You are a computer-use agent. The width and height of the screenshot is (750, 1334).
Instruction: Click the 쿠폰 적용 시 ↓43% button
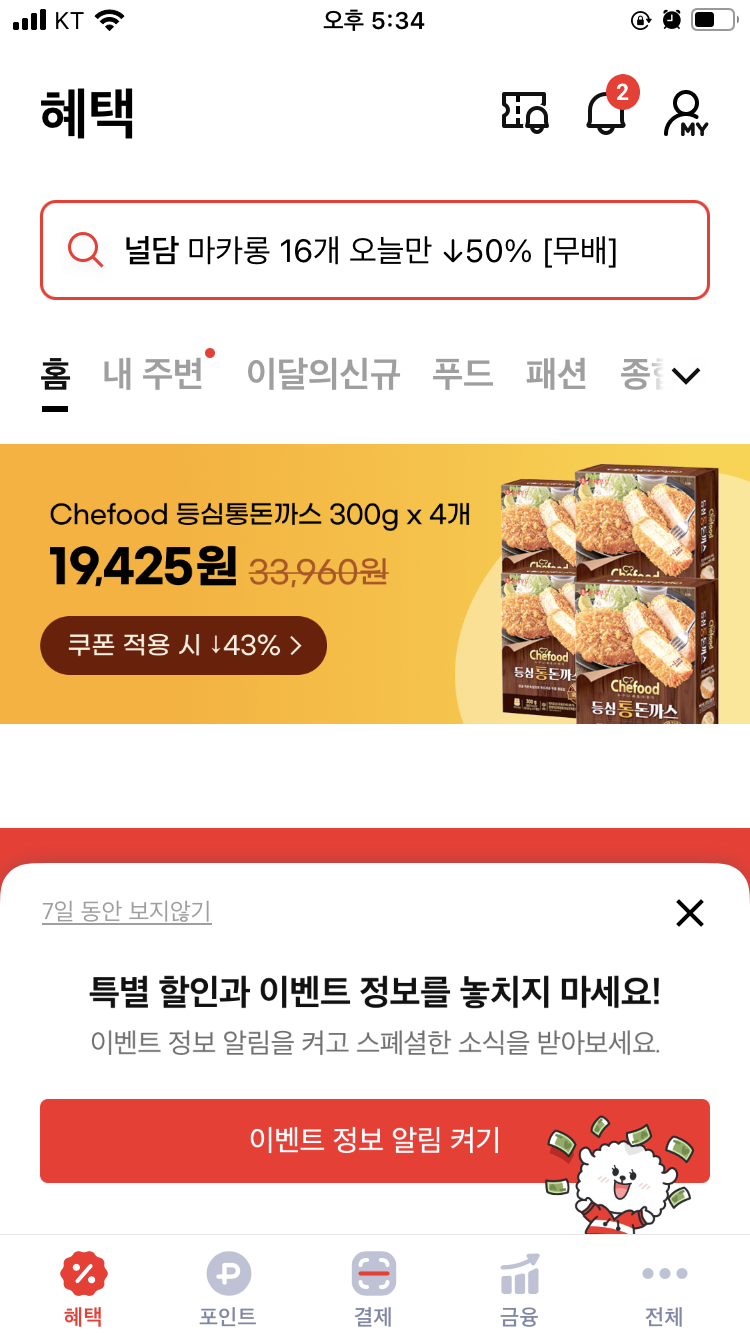(183, 645)
